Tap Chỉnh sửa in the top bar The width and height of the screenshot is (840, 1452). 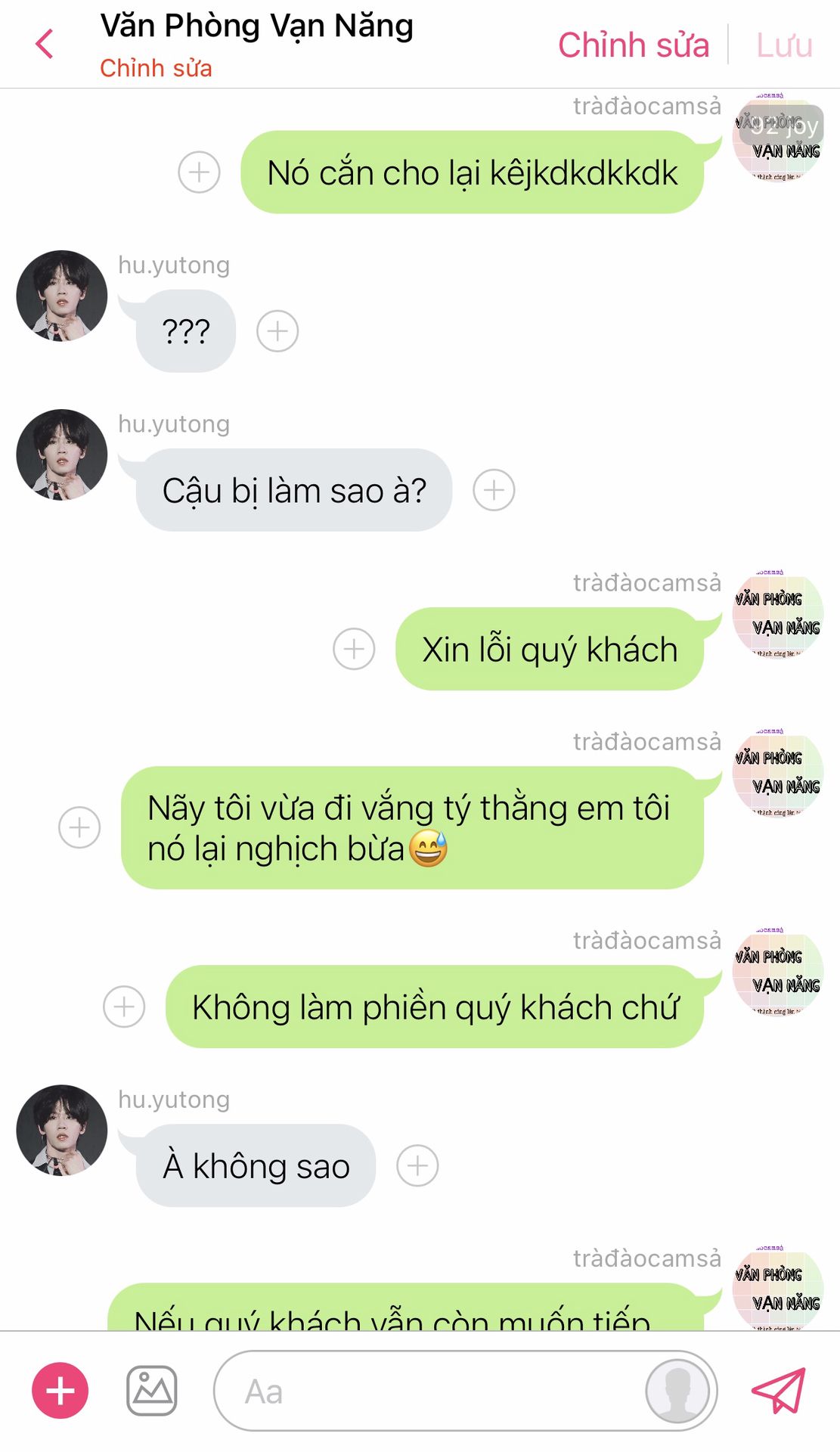point(633,45)
